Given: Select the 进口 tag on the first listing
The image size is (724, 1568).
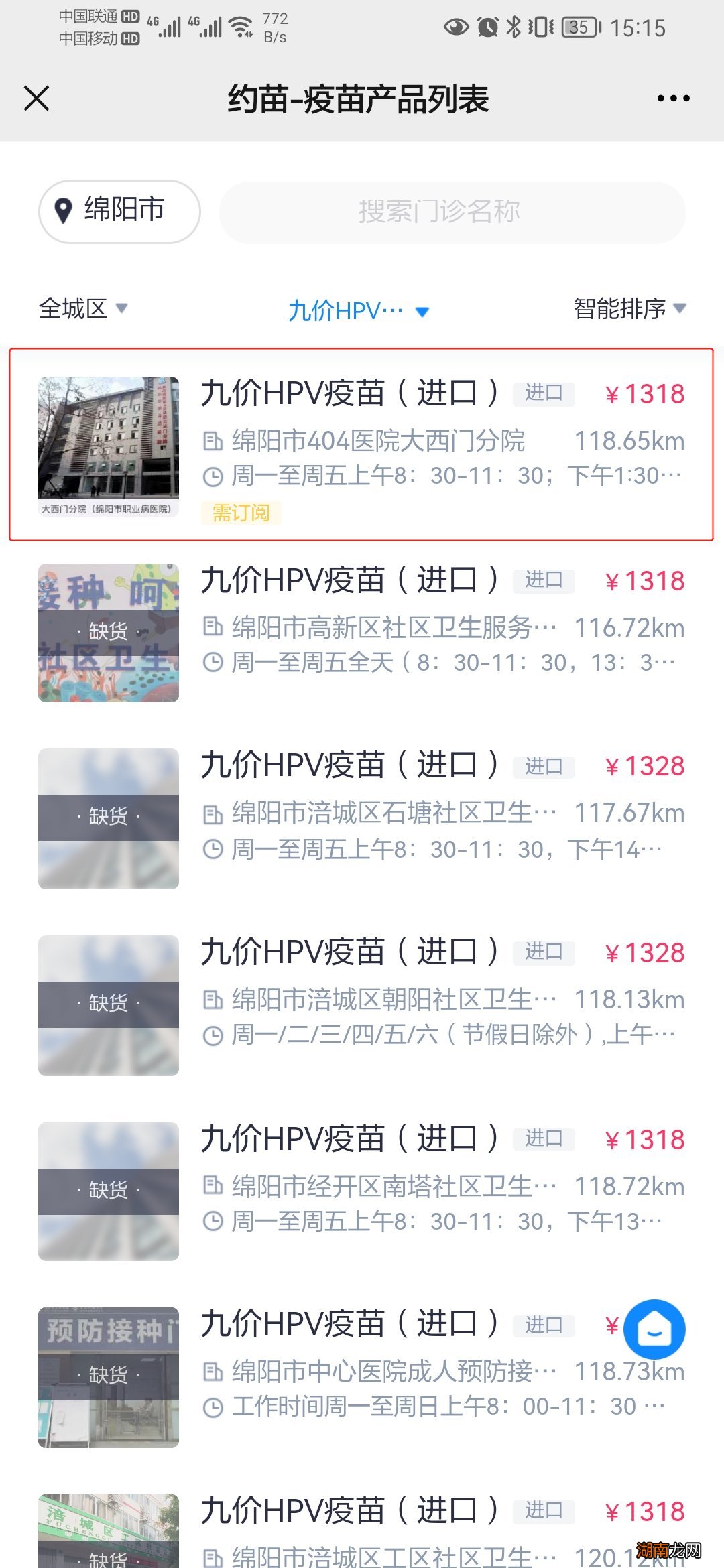Looking at the screenshot, I should point(545,394).
